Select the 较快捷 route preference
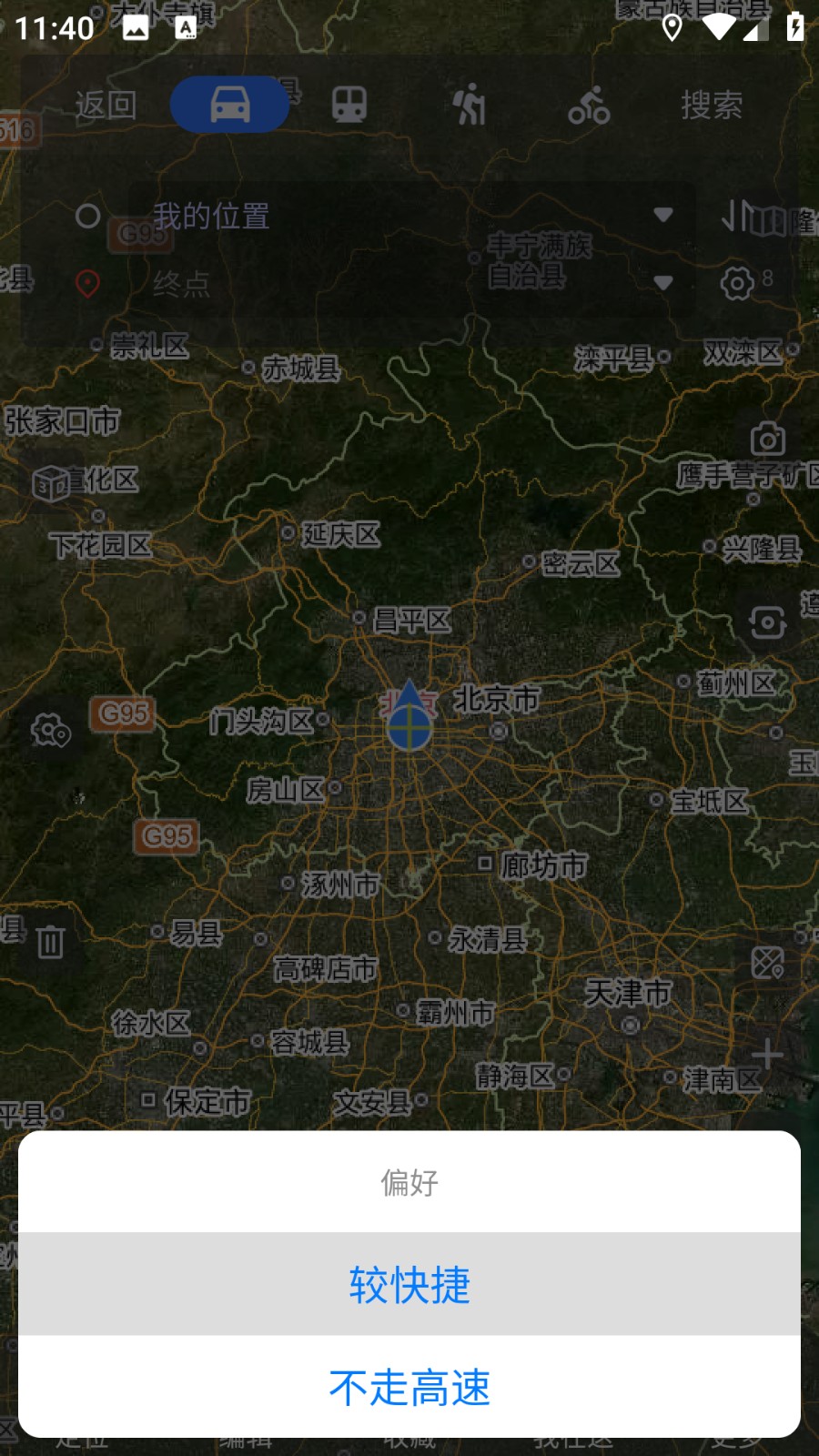Image resolution: width=819 pixels, height=1456 pixels. (x=409, y=1285)
